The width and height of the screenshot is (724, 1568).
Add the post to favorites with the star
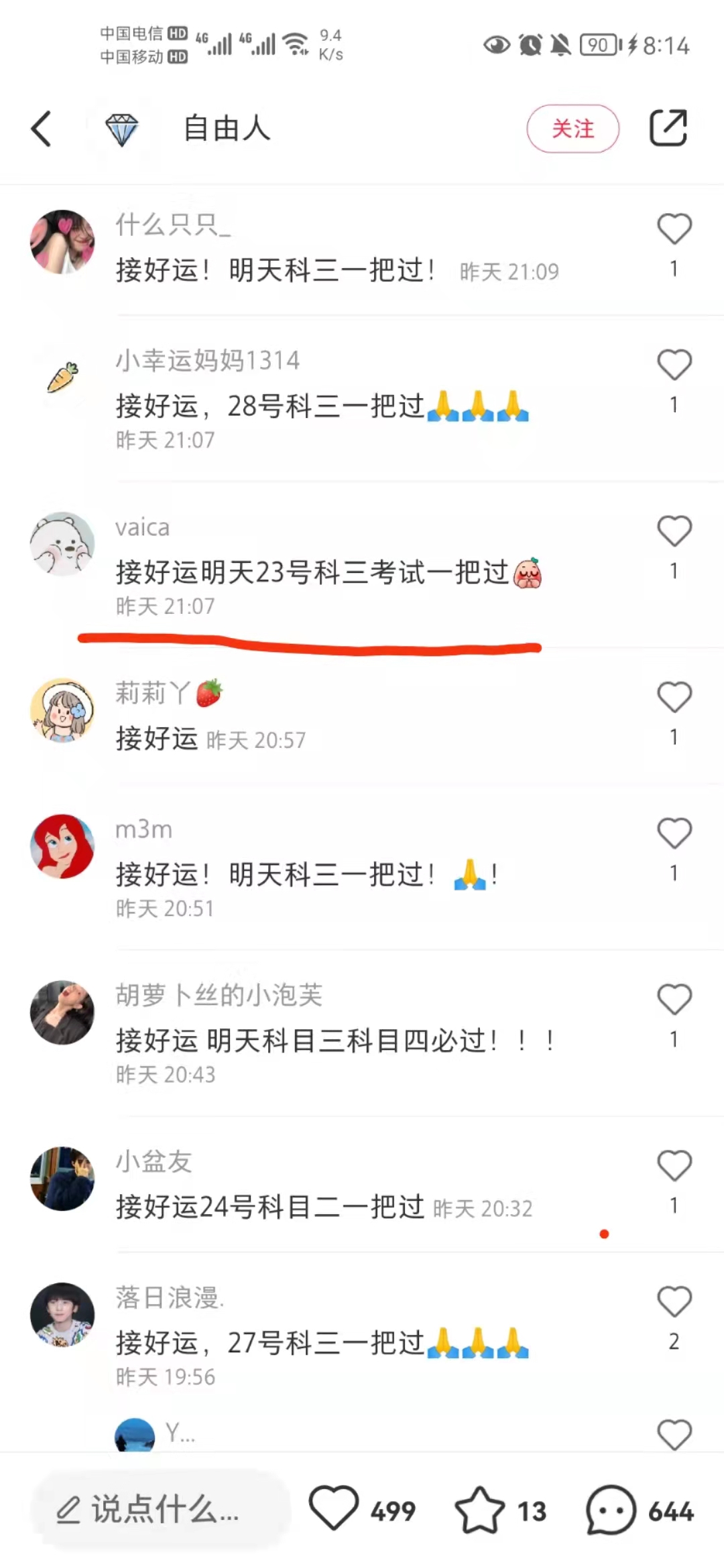pos(480,1510)
